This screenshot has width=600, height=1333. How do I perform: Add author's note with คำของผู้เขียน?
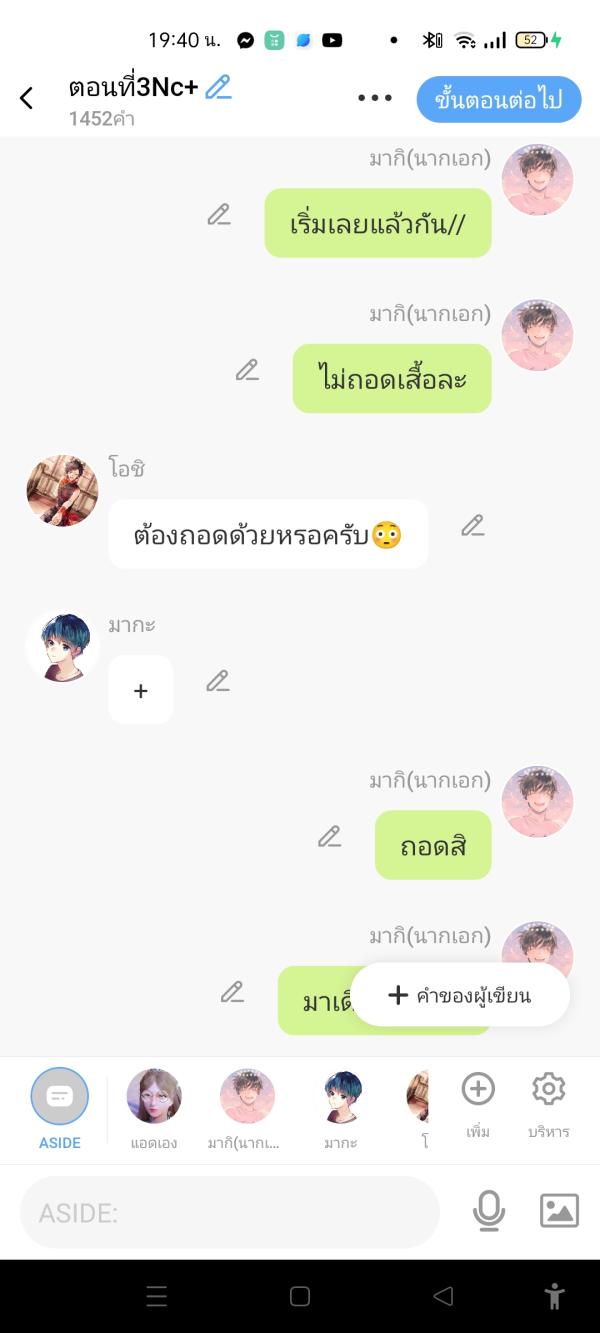coord(460,995)
